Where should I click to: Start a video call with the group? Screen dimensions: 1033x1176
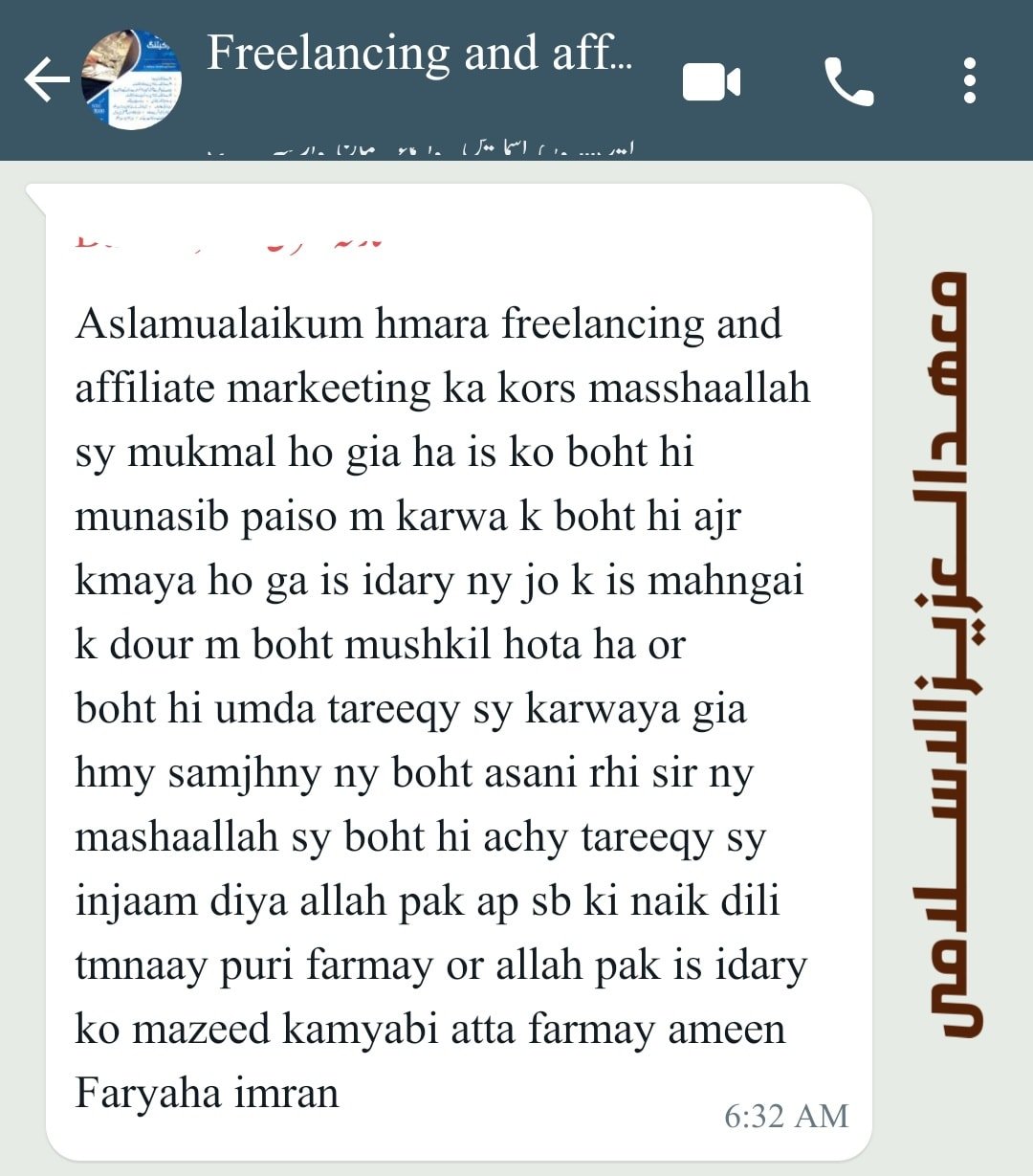coord(711,81)
